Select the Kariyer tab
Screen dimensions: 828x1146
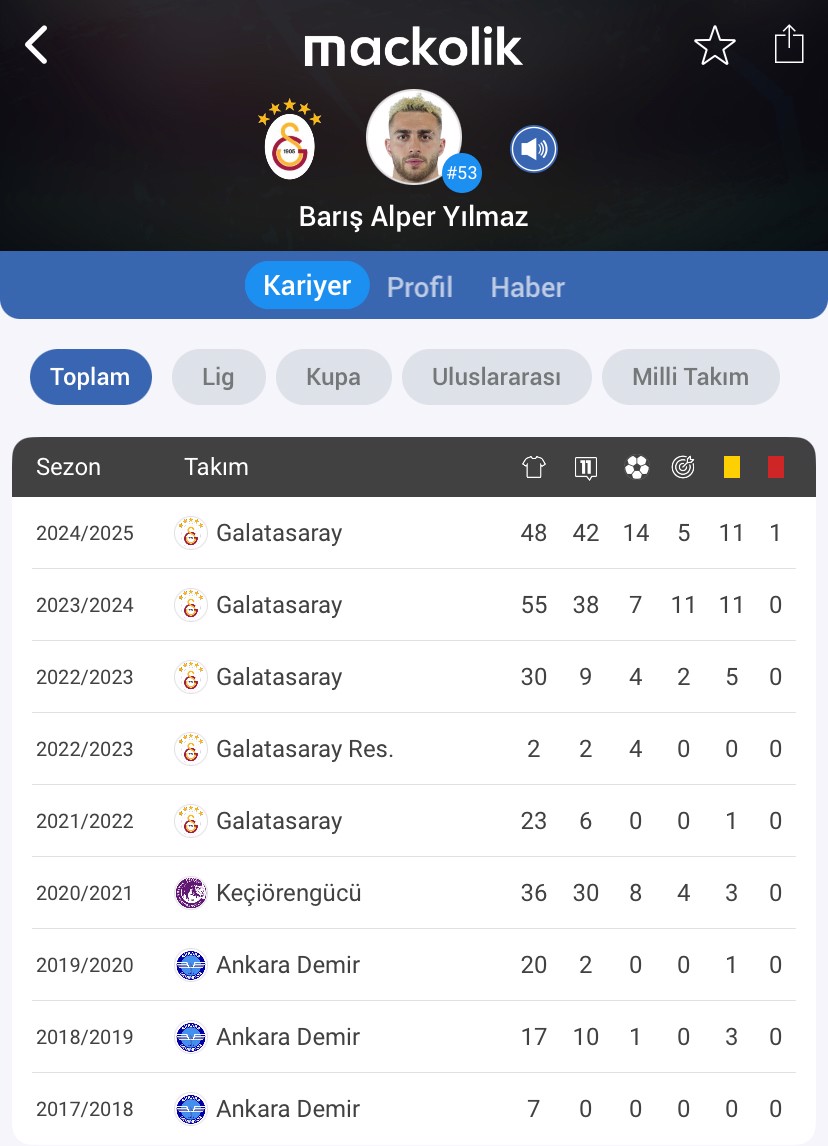click(307, 286)
